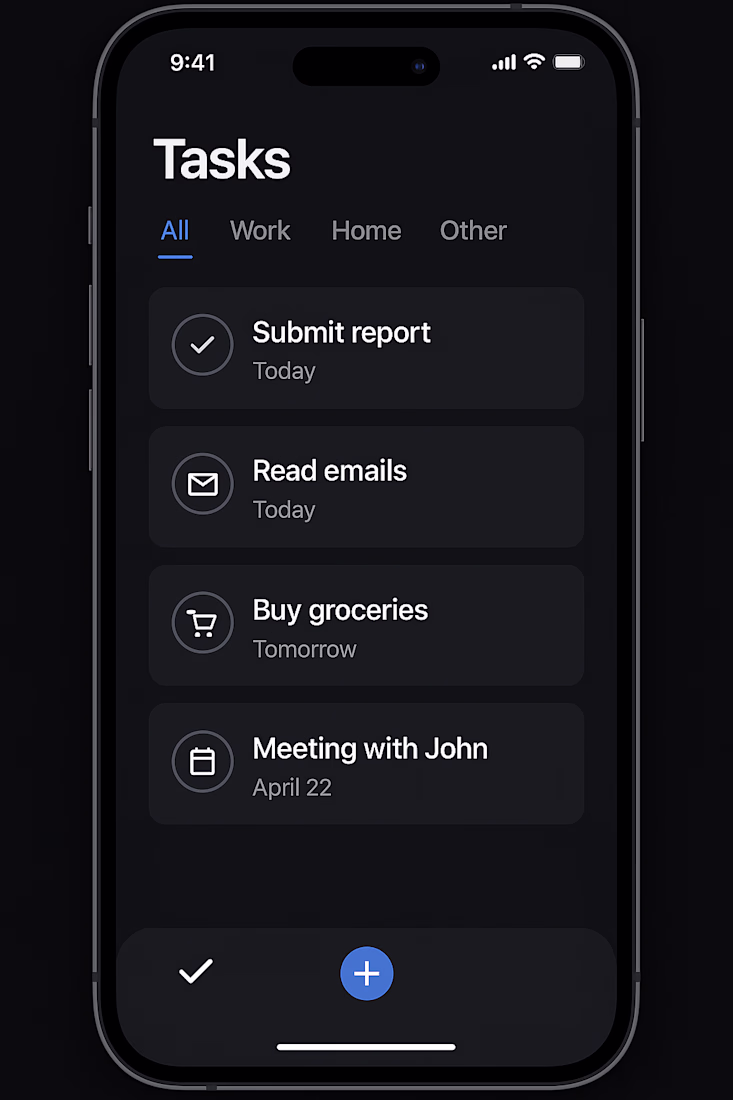Switch to the Other tab

coord(473,231)
